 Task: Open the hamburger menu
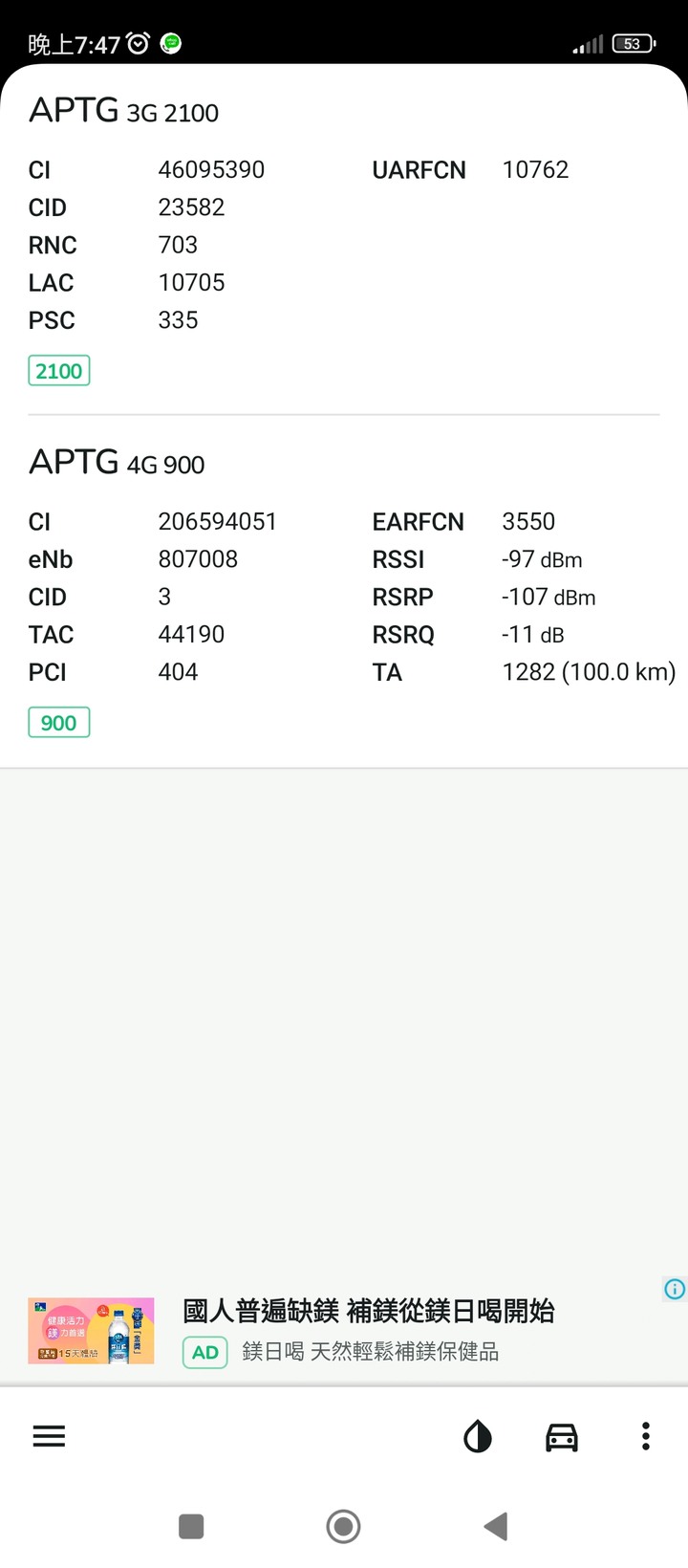coord(49,1436)
